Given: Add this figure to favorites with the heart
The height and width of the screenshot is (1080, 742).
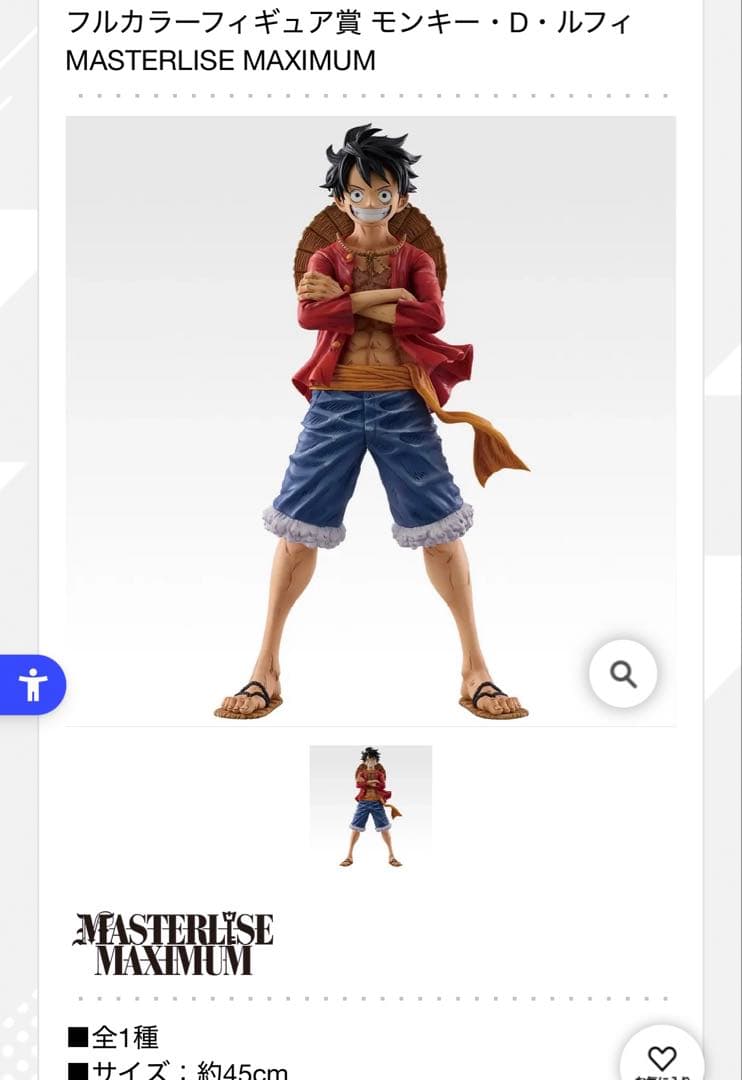Looking at the screenshot, I should coord(662,1058).
